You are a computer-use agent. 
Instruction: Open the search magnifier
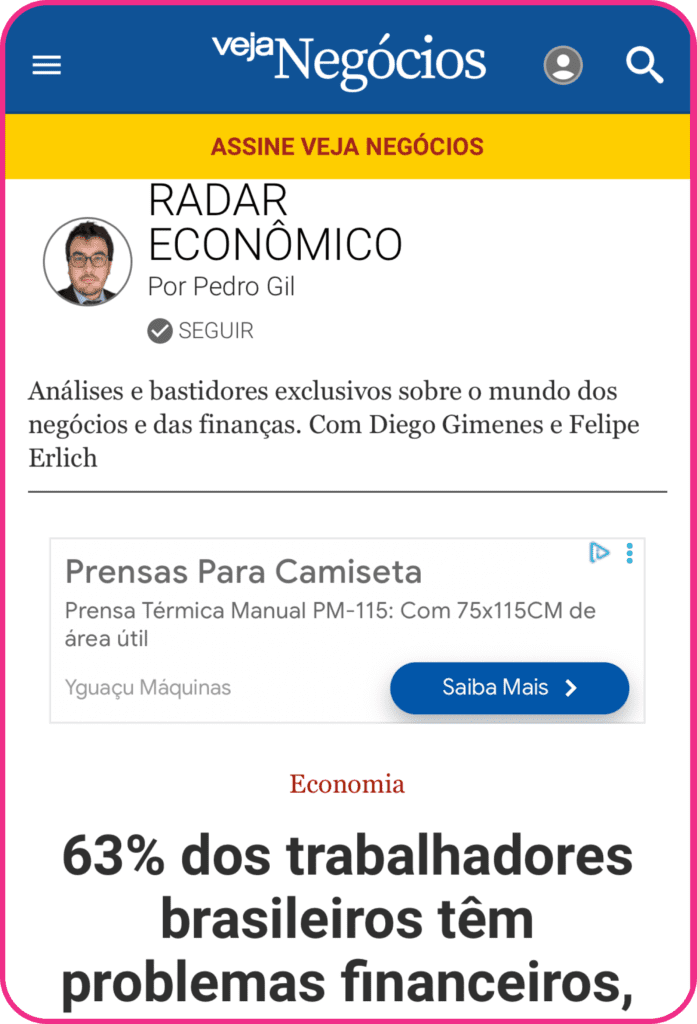tap(644, 65)
